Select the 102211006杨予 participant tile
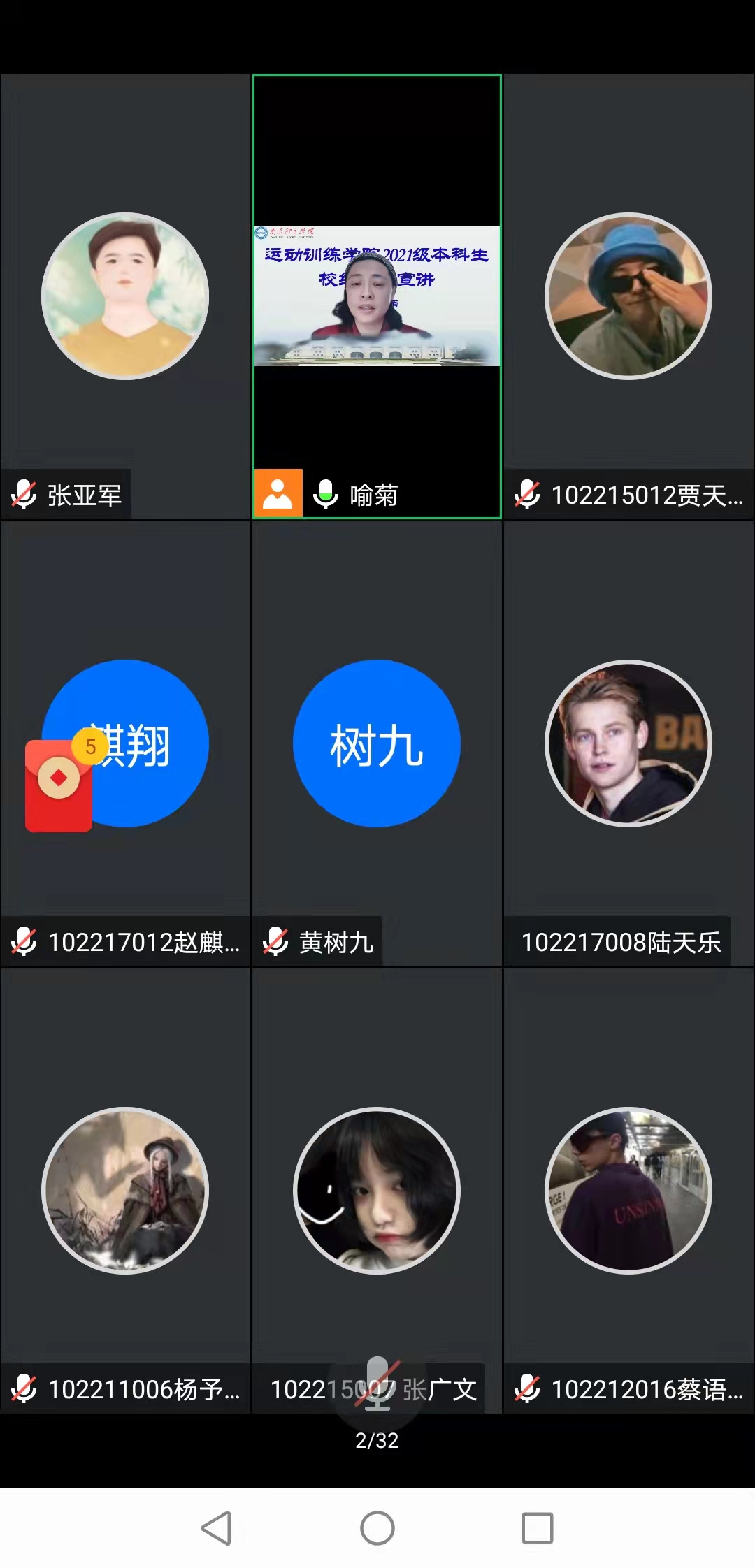The image size is (755, 1568). click(125, 1191)
